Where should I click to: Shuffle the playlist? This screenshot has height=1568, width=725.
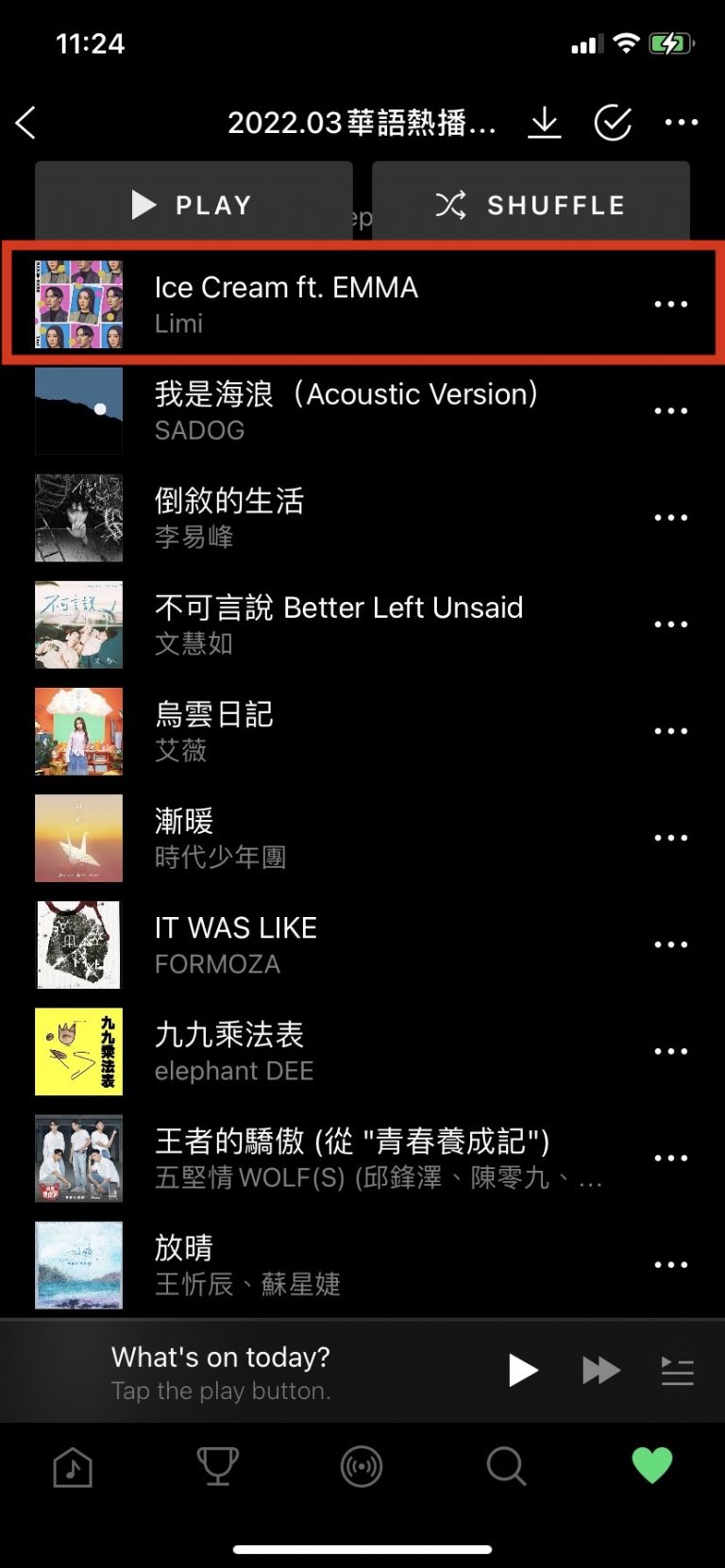pos(531,205)
